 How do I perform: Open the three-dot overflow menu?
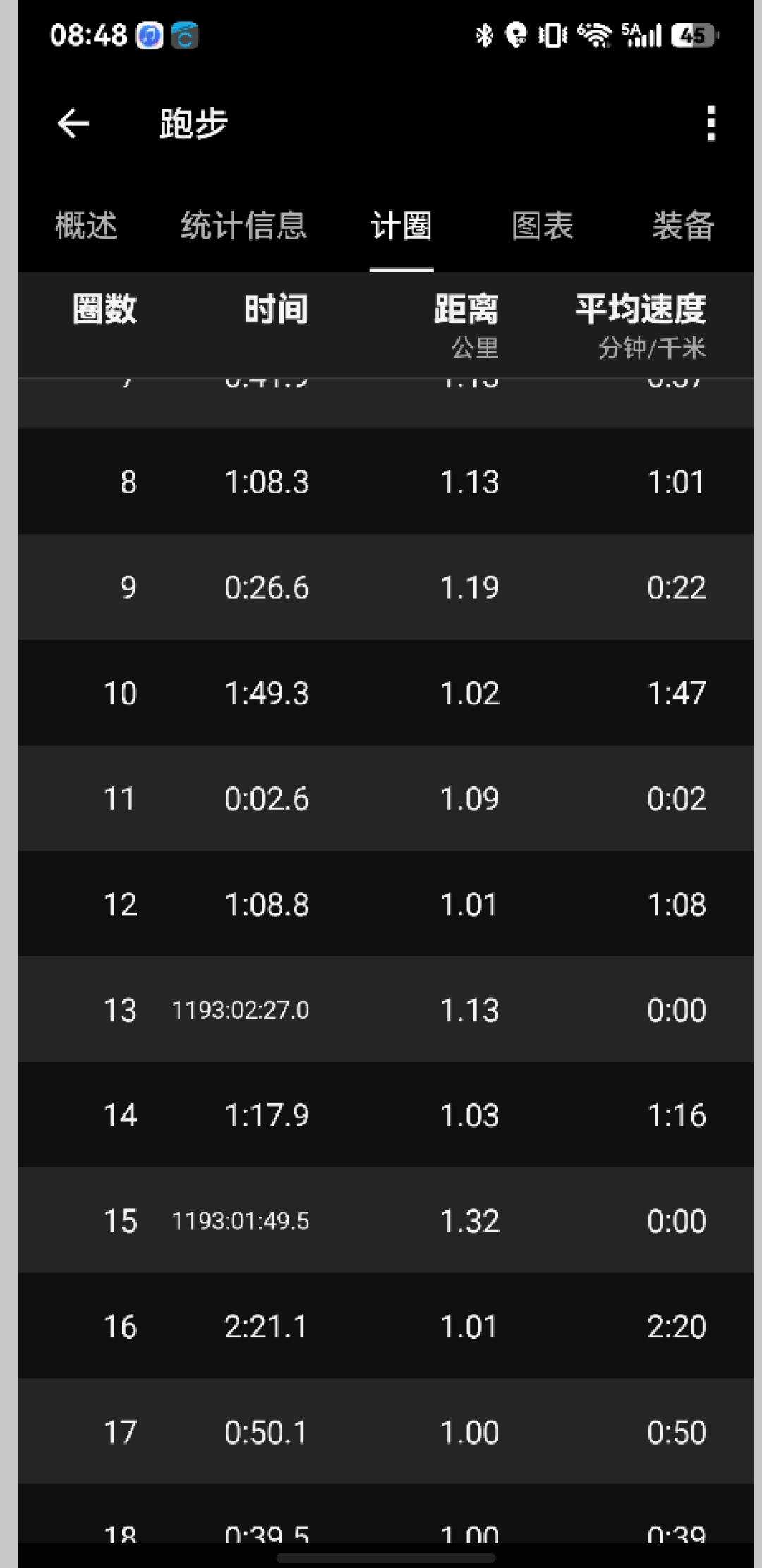tap(710, 123)
